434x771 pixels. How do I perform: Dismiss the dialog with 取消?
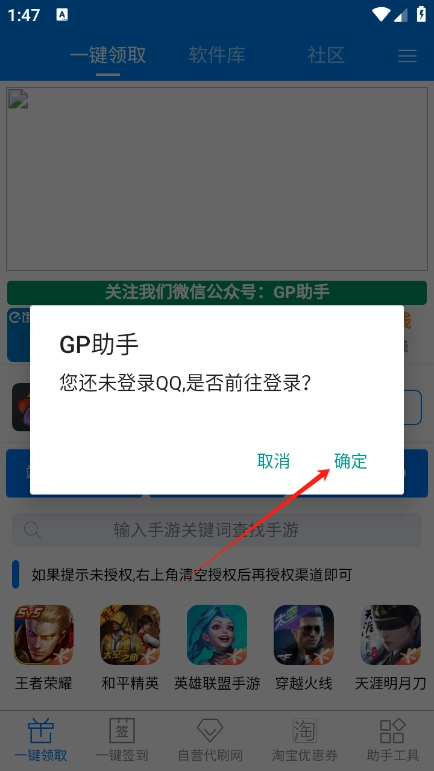click(x=273, y=461)
